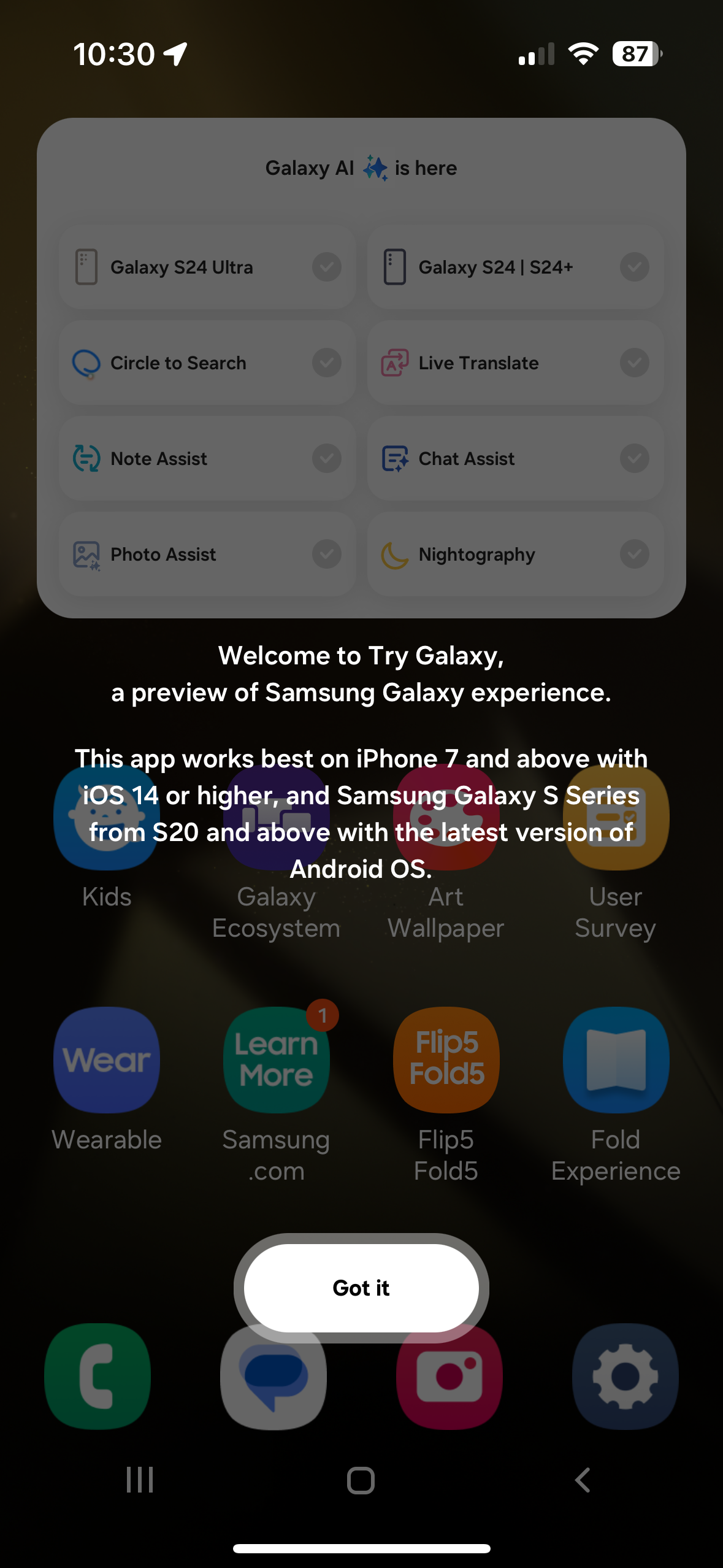This screenshot has width=723, height=1568.
Task: Select Note Assist
Action: [207, 458]
